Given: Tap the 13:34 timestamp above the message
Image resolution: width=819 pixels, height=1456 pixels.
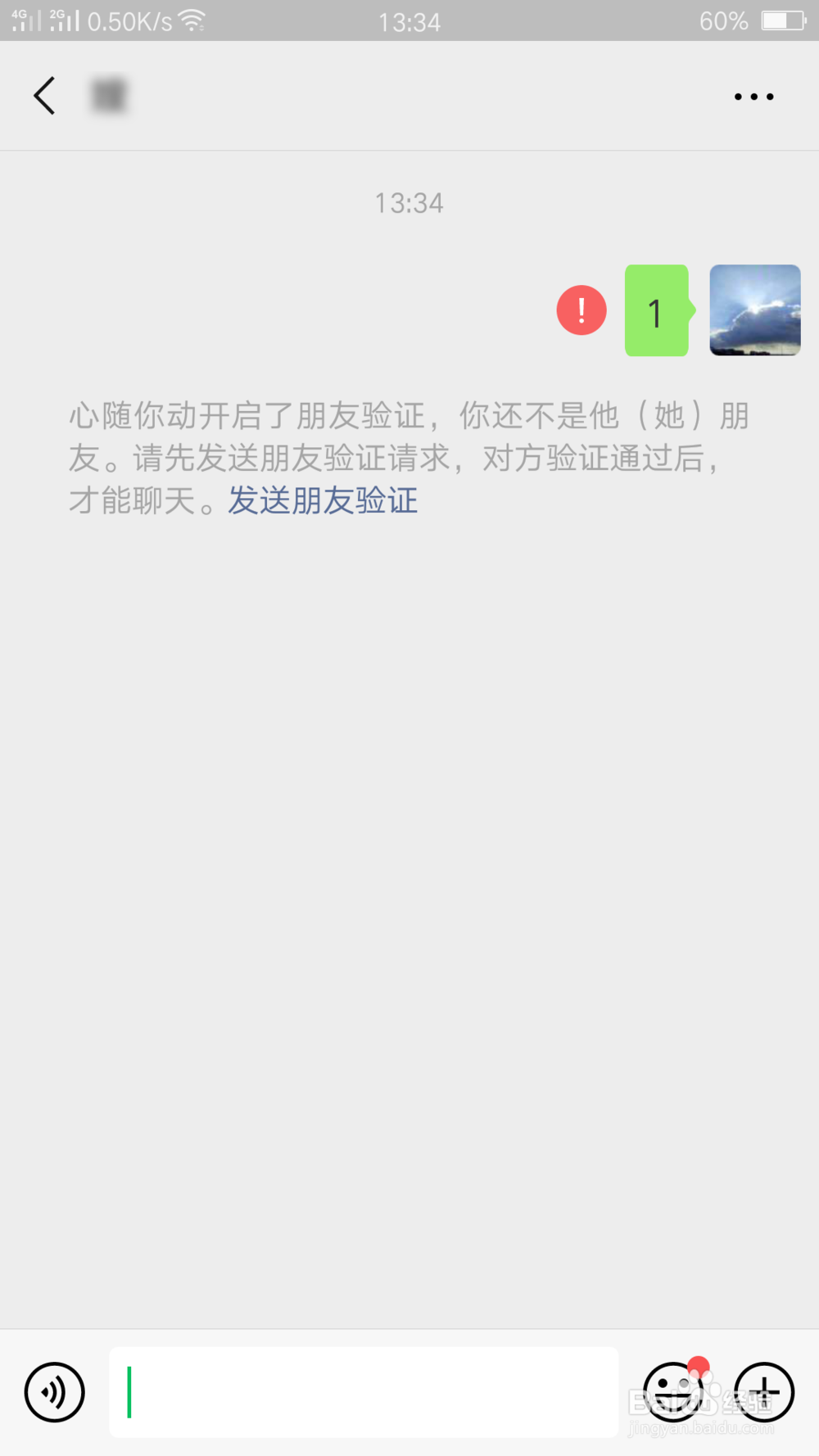Looking at the screenshot, I should click(409, 203).
